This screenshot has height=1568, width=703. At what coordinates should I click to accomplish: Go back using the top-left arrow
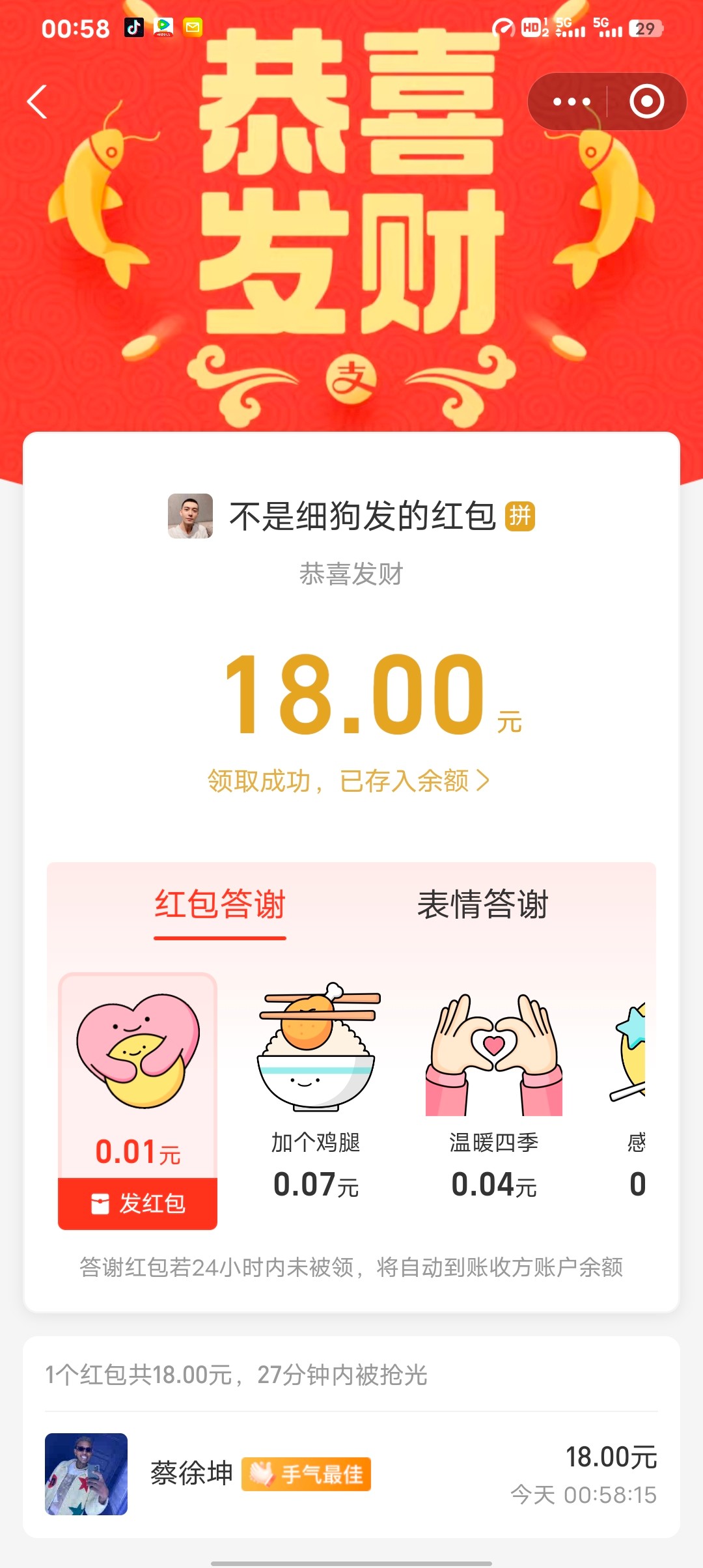(x=38, y=102)
